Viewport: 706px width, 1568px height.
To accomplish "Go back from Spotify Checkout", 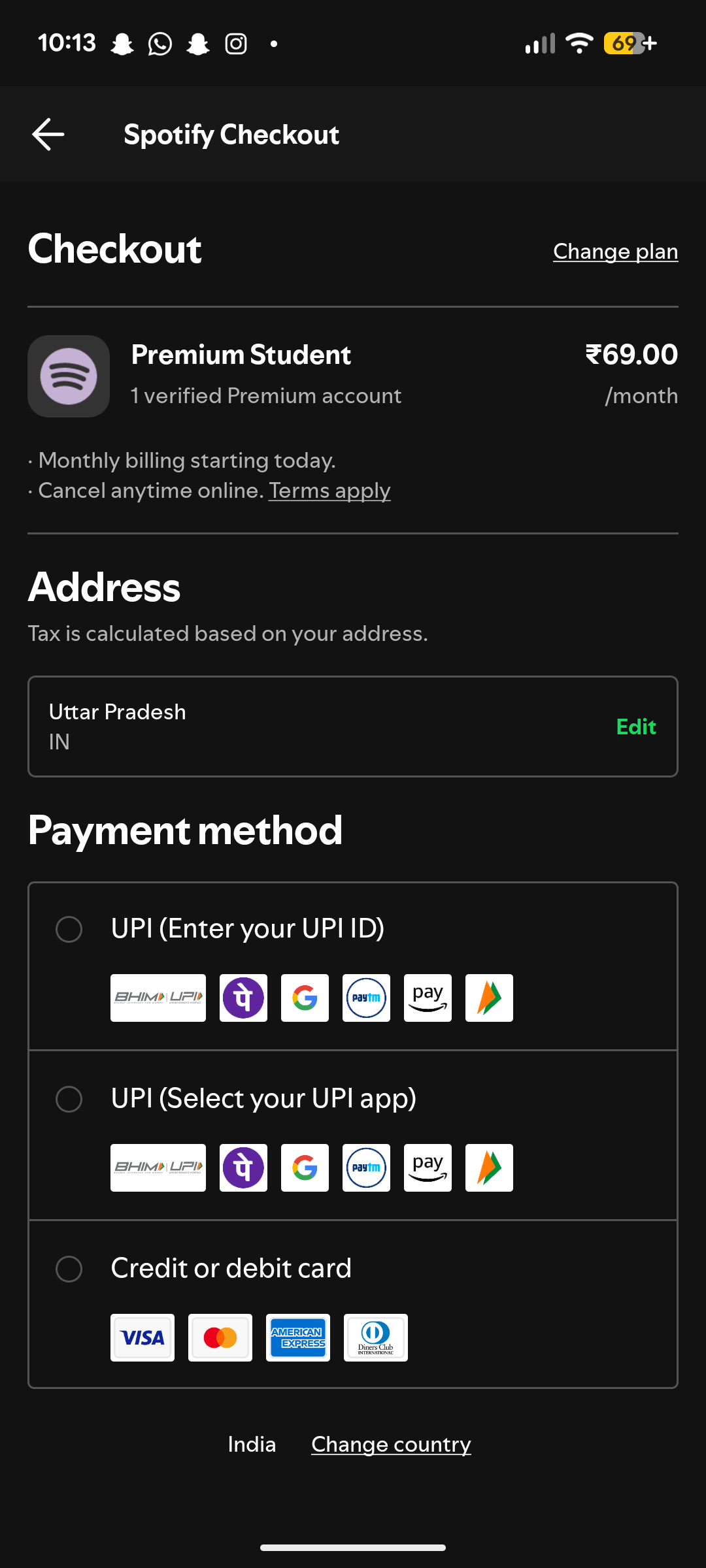I will 48,135.
